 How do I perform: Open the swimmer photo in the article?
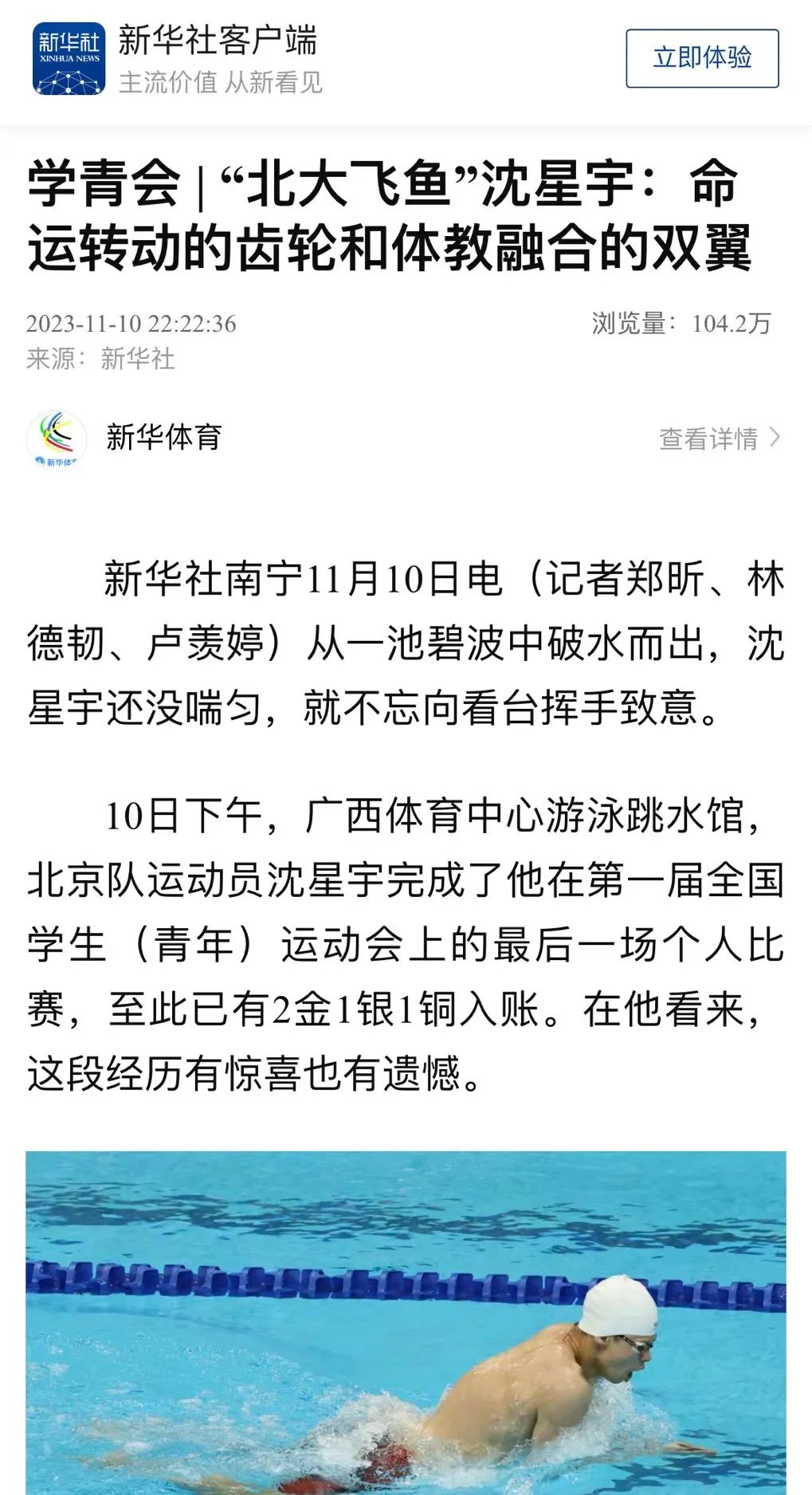pyautogui.click(x=406, y=1323)
